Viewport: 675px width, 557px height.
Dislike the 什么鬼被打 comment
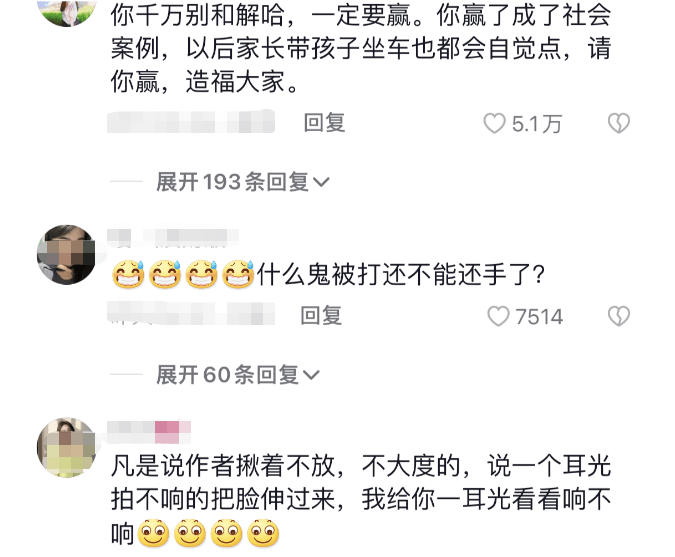(619, 317)
